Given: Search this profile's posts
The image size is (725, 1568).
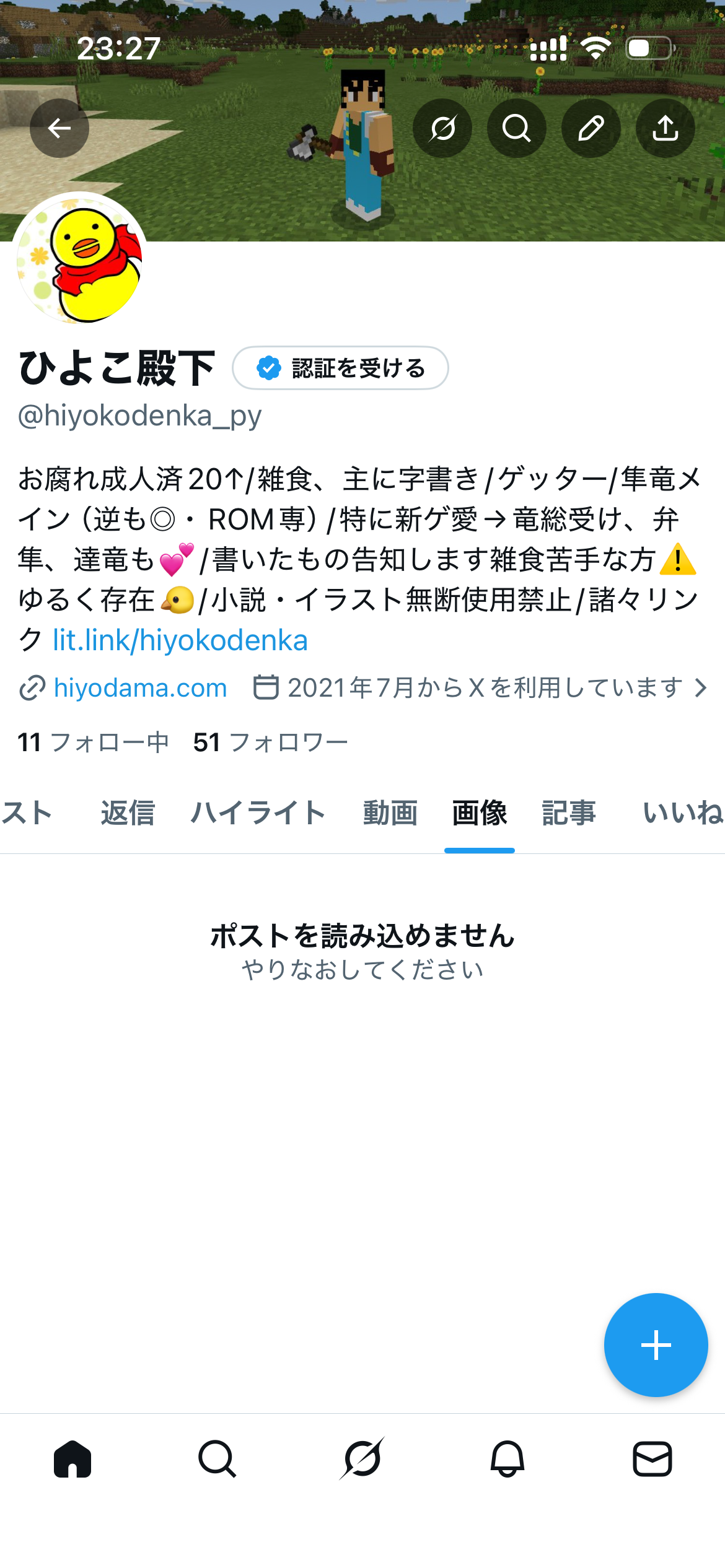Looking at the screenshot, I should click(517, 128).
